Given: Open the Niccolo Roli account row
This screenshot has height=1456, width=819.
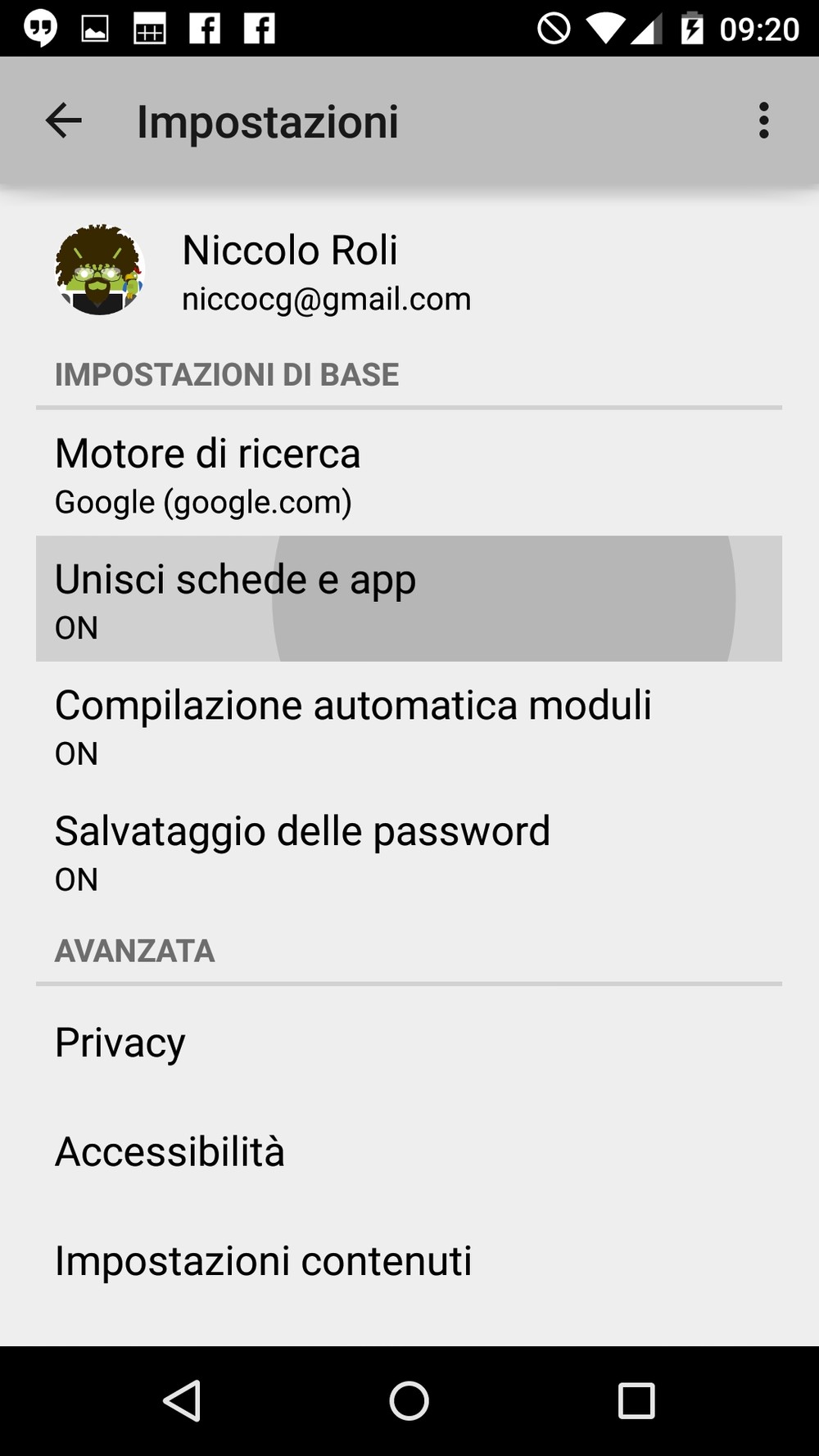Looking at the screenshot, I should pyautogui.click(x=409, y=270).
